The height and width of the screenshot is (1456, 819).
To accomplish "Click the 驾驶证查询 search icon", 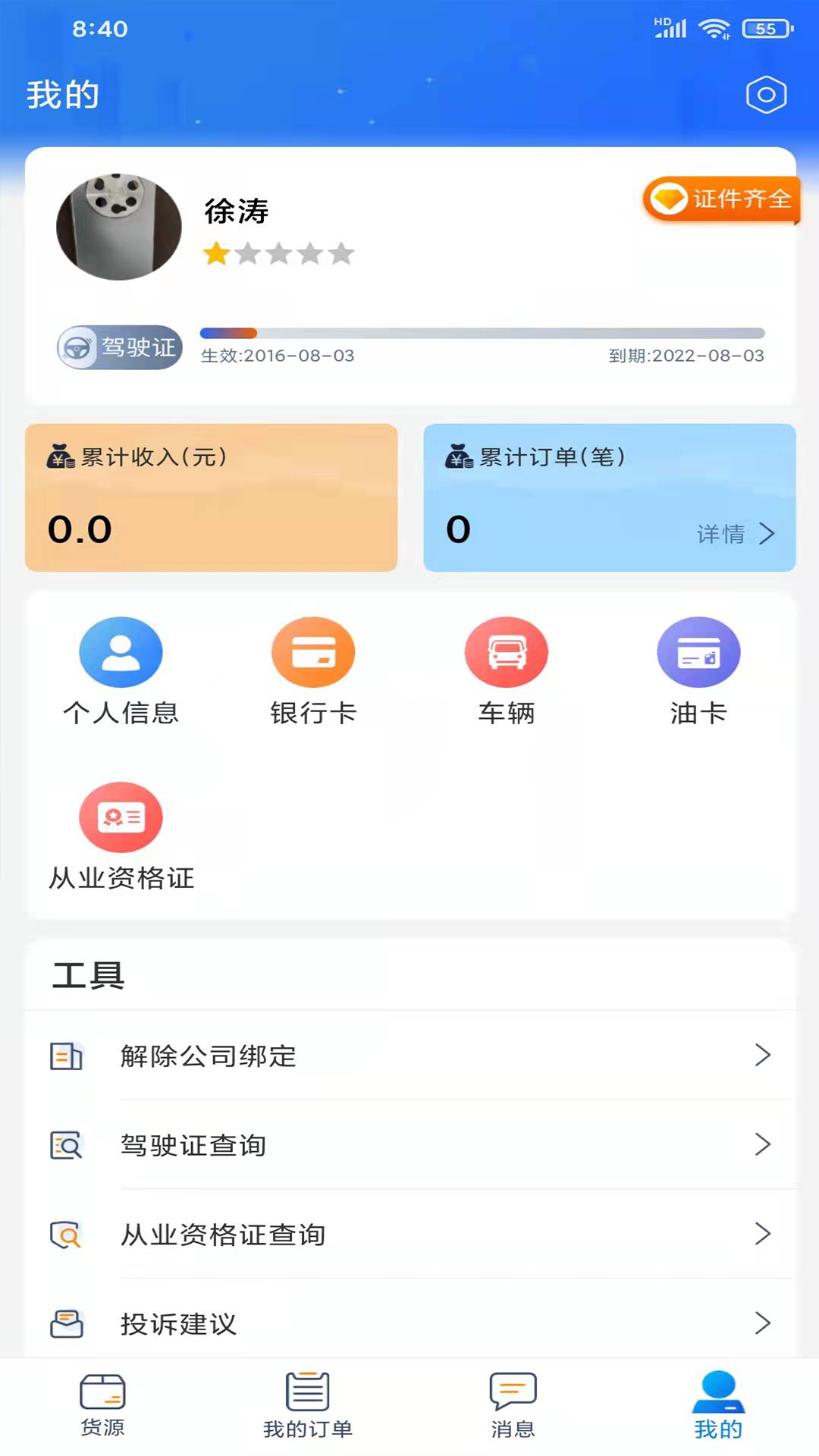I will click(x=67, y=1146).
